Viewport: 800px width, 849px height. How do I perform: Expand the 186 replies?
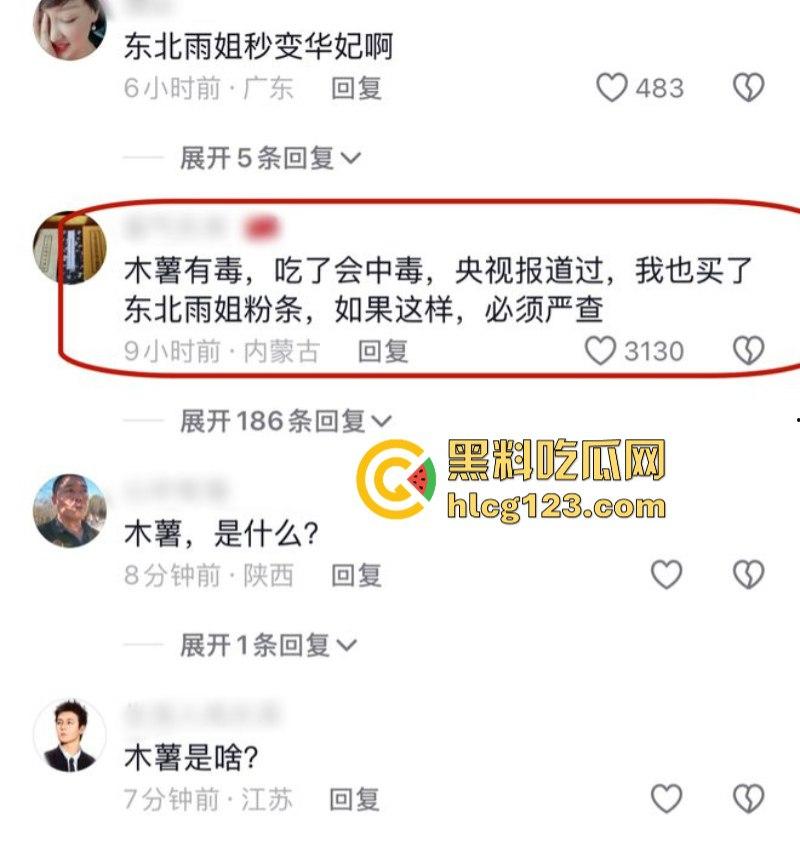(x=286, y=421)
